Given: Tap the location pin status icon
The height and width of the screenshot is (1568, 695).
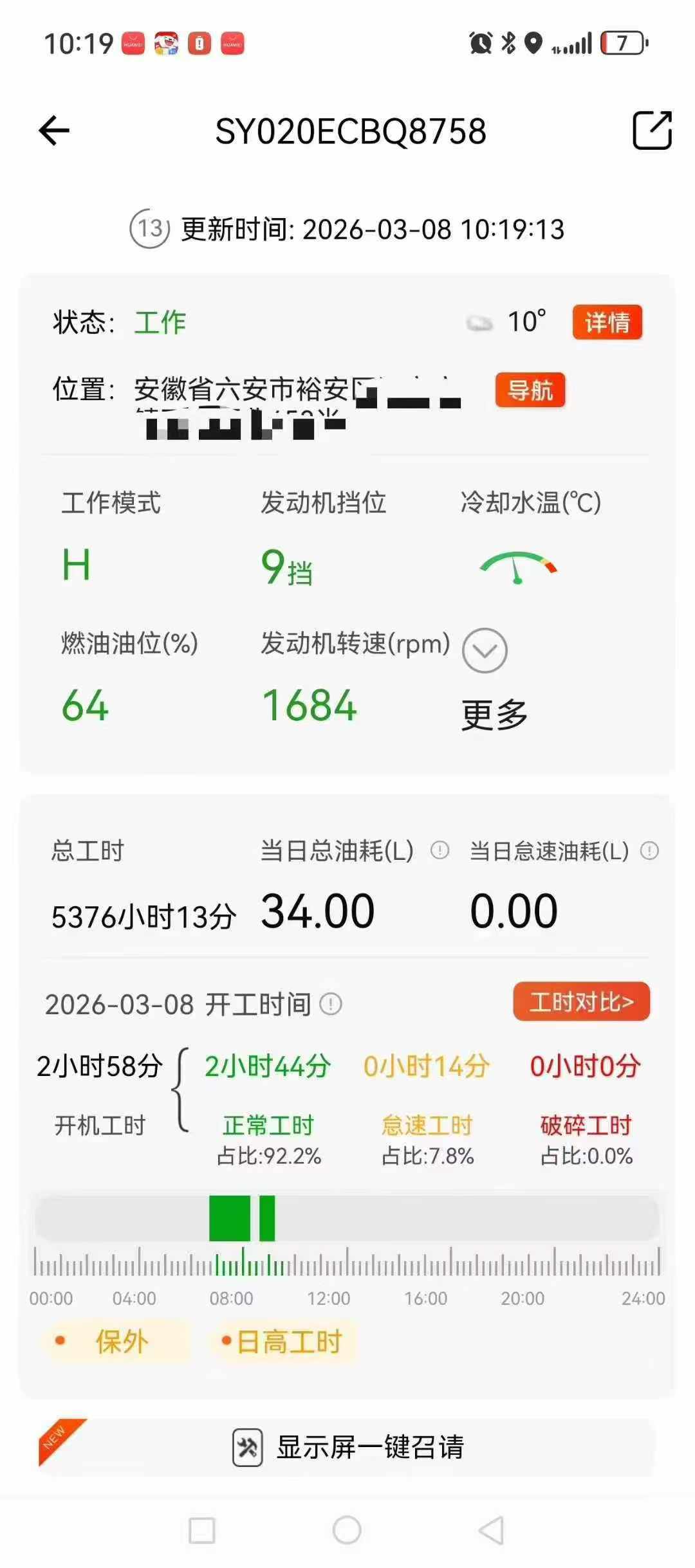Looking at the screenshot, I should tap(533, 41).
